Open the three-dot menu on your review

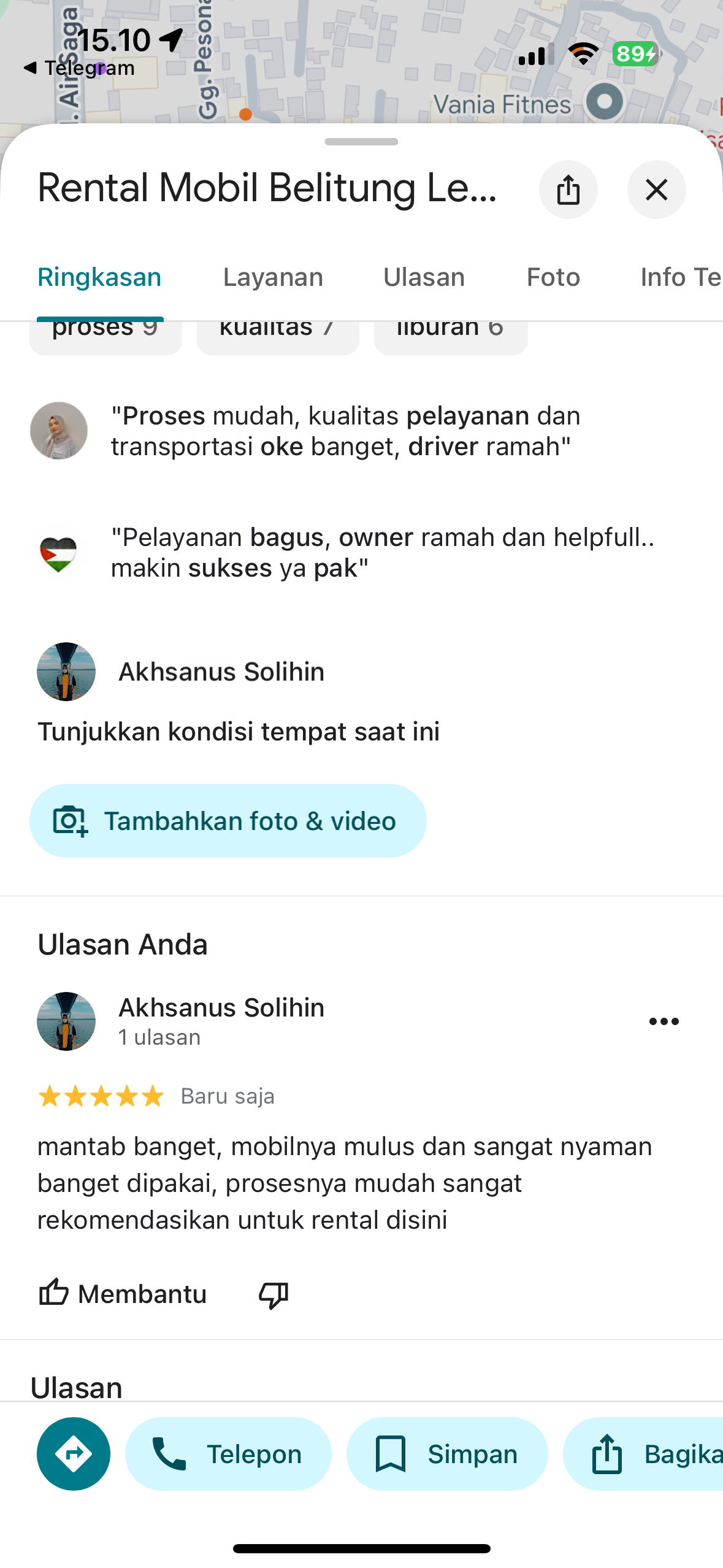pos(664,1021)
